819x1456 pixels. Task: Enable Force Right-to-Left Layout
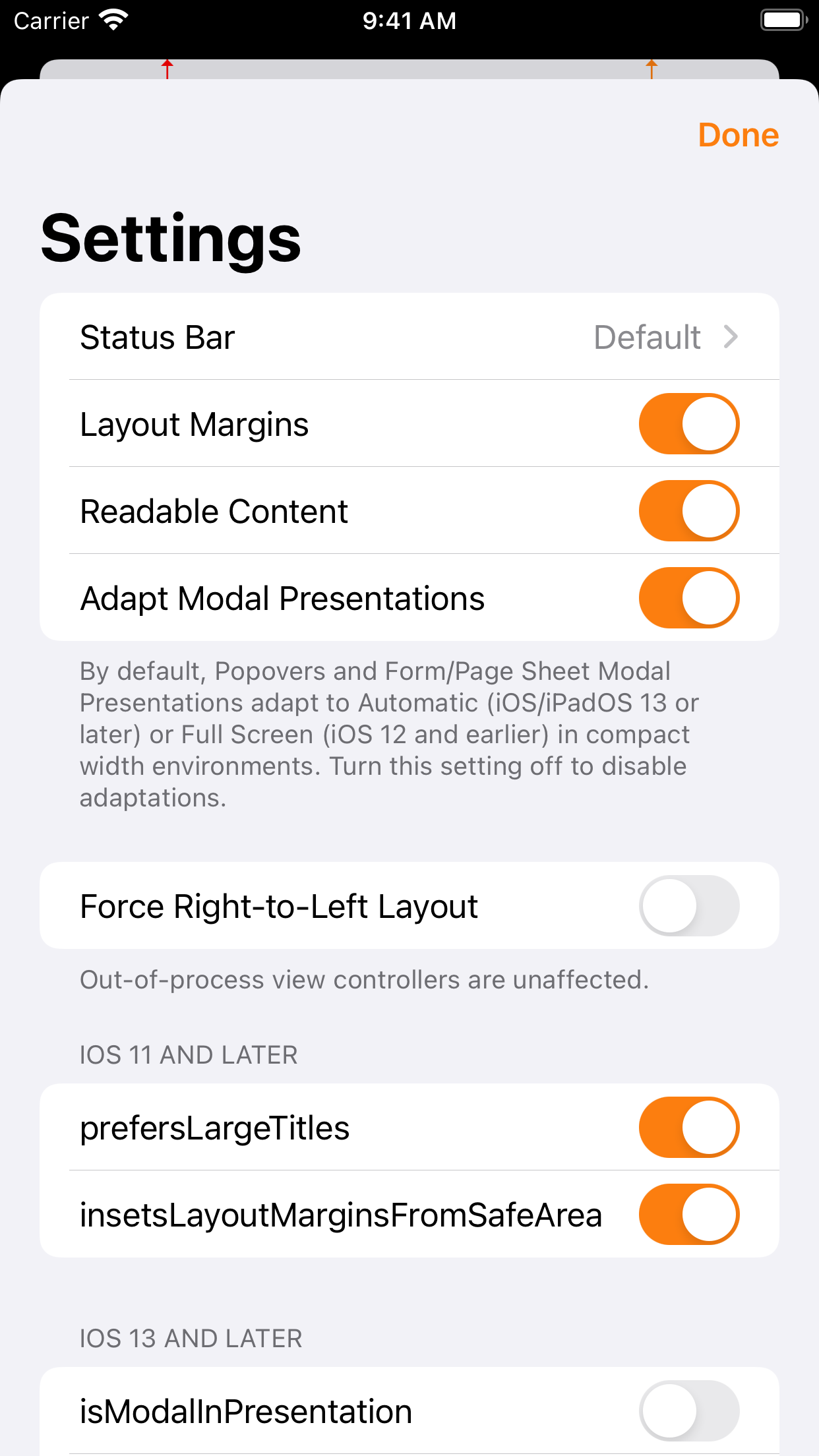coord(690,906)
